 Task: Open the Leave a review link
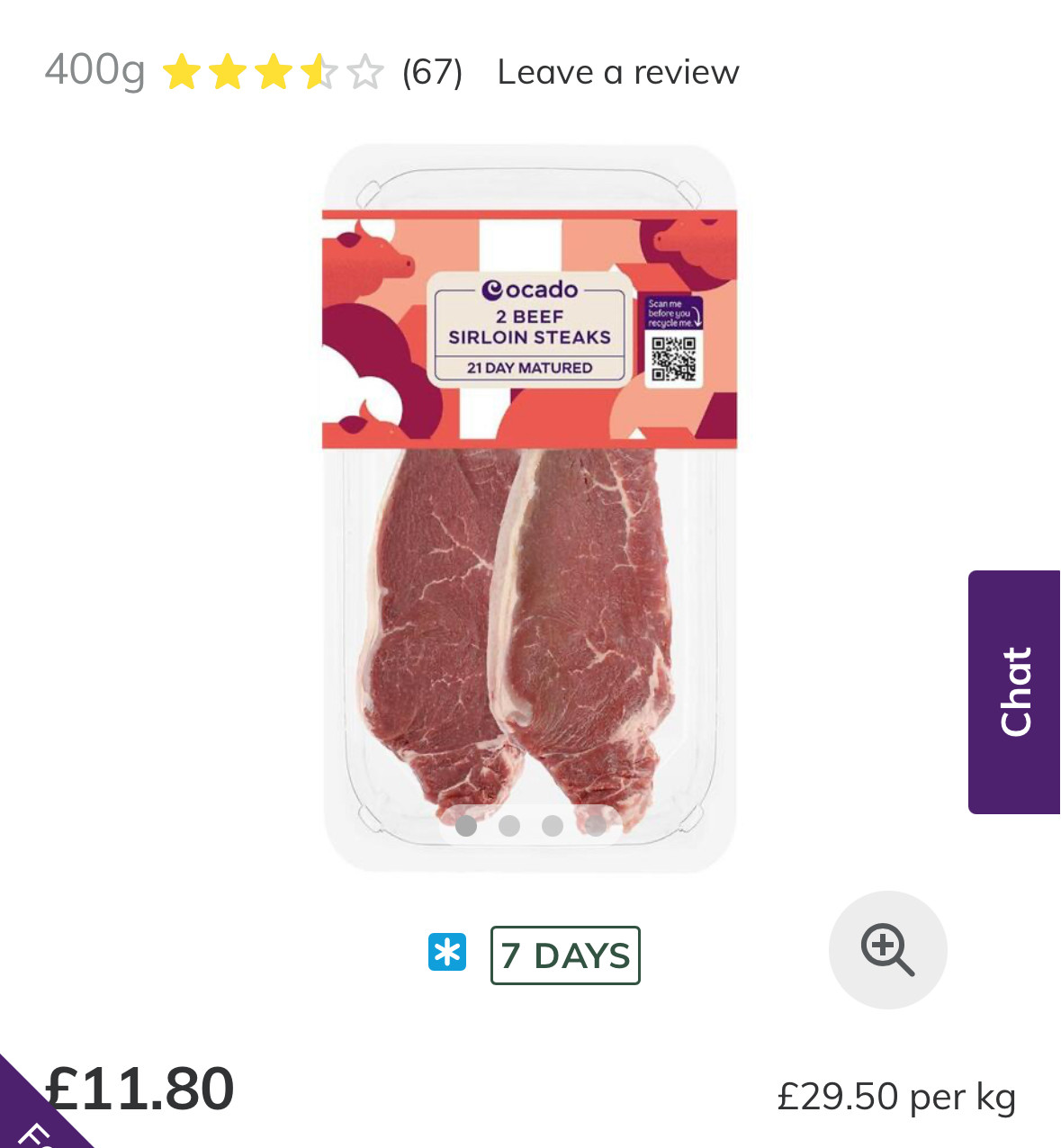tap(618, 72)
